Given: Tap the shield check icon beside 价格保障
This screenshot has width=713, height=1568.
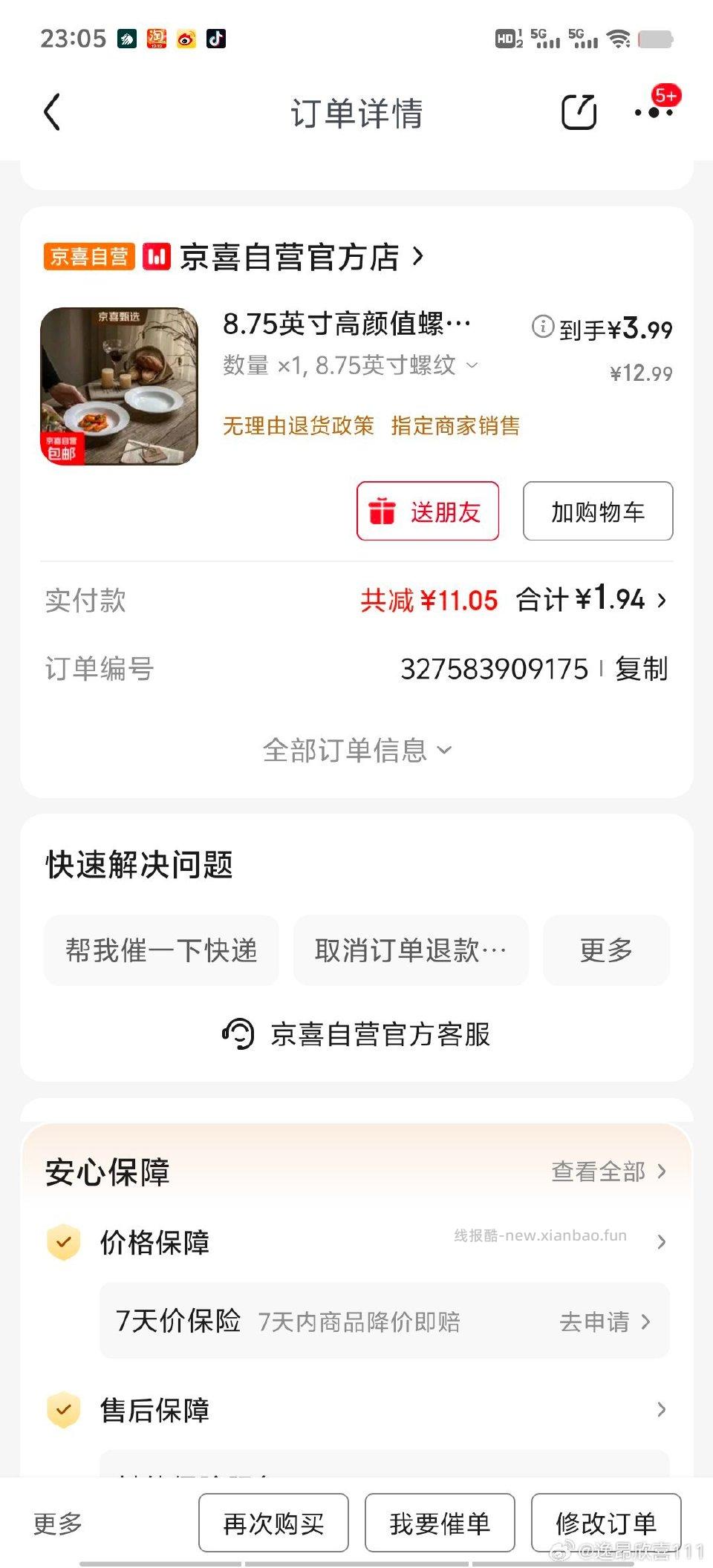Looking at the screenshot, I should pos(64,1241).
